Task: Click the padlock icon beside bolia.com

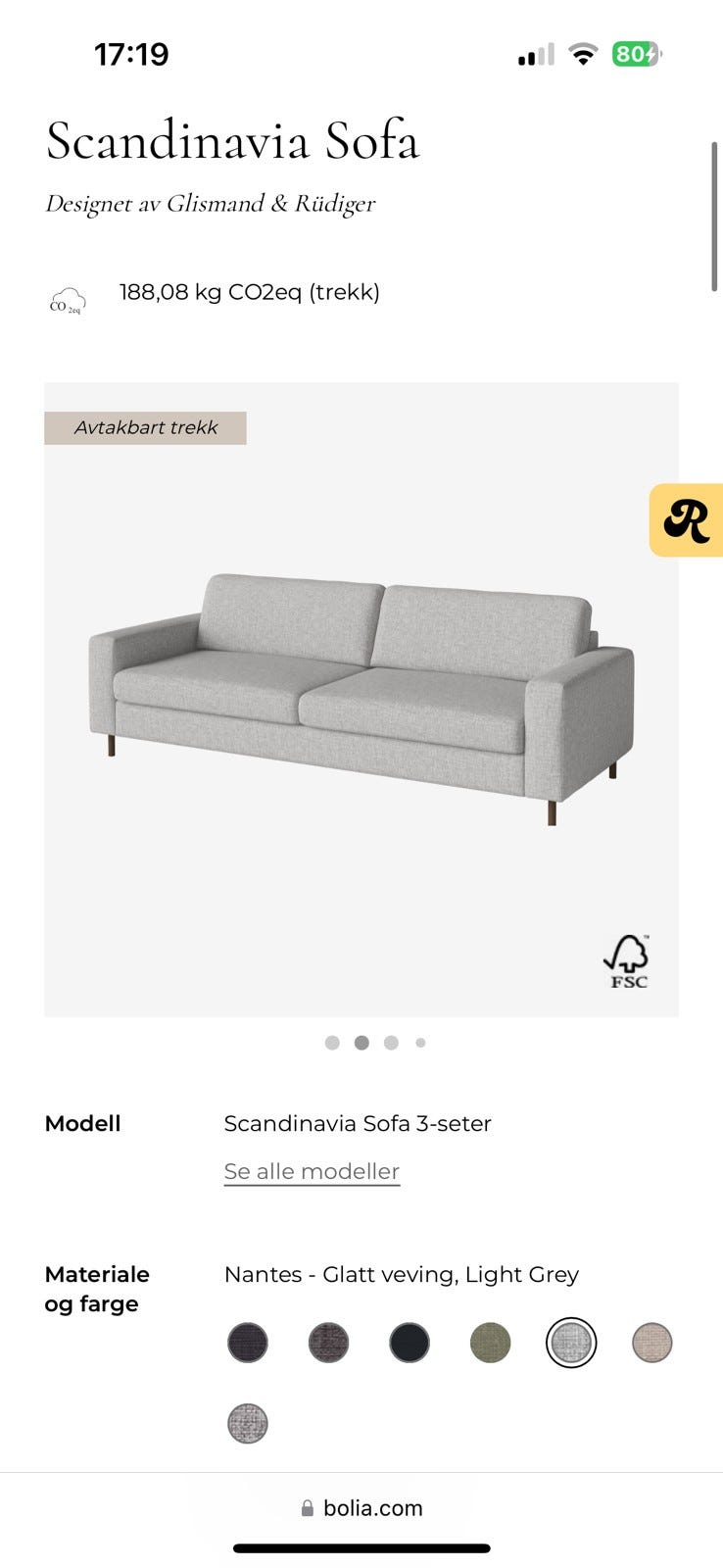Action: 307,1507
